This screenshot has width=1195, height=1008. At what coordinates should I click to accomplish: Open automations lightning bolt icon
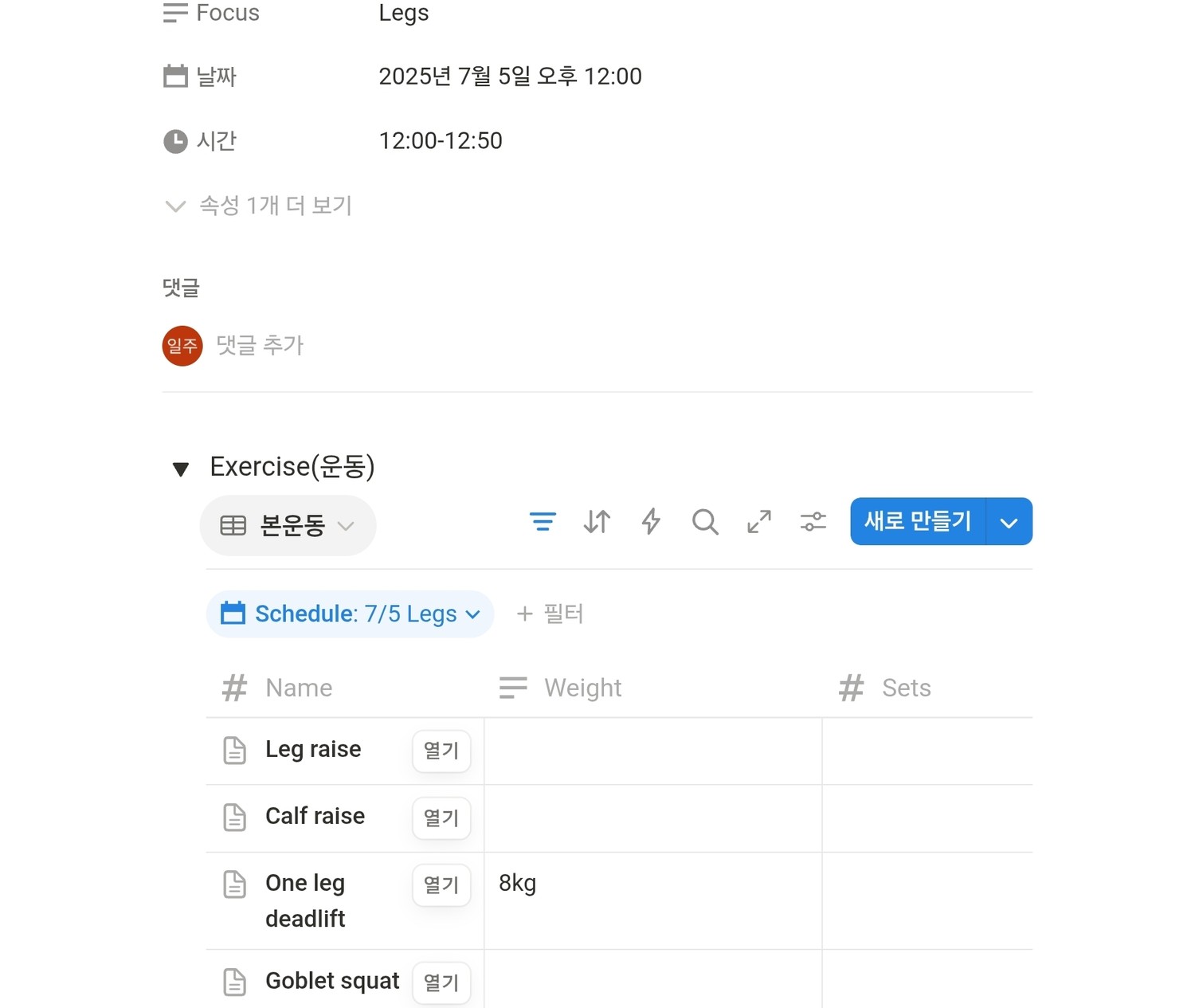click(651, 522)
